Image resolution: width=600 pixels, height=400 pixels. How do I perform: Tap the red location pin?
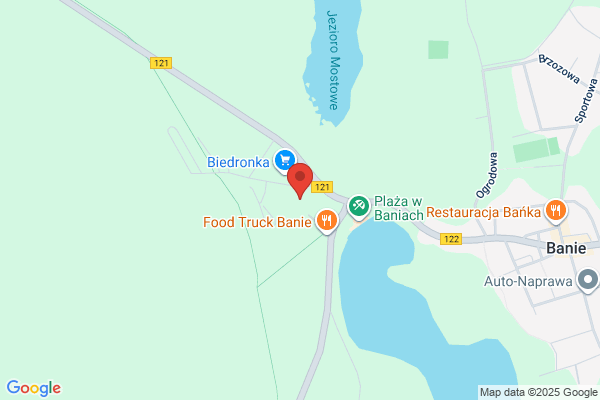pyautogui.click(x=300, y=180)
